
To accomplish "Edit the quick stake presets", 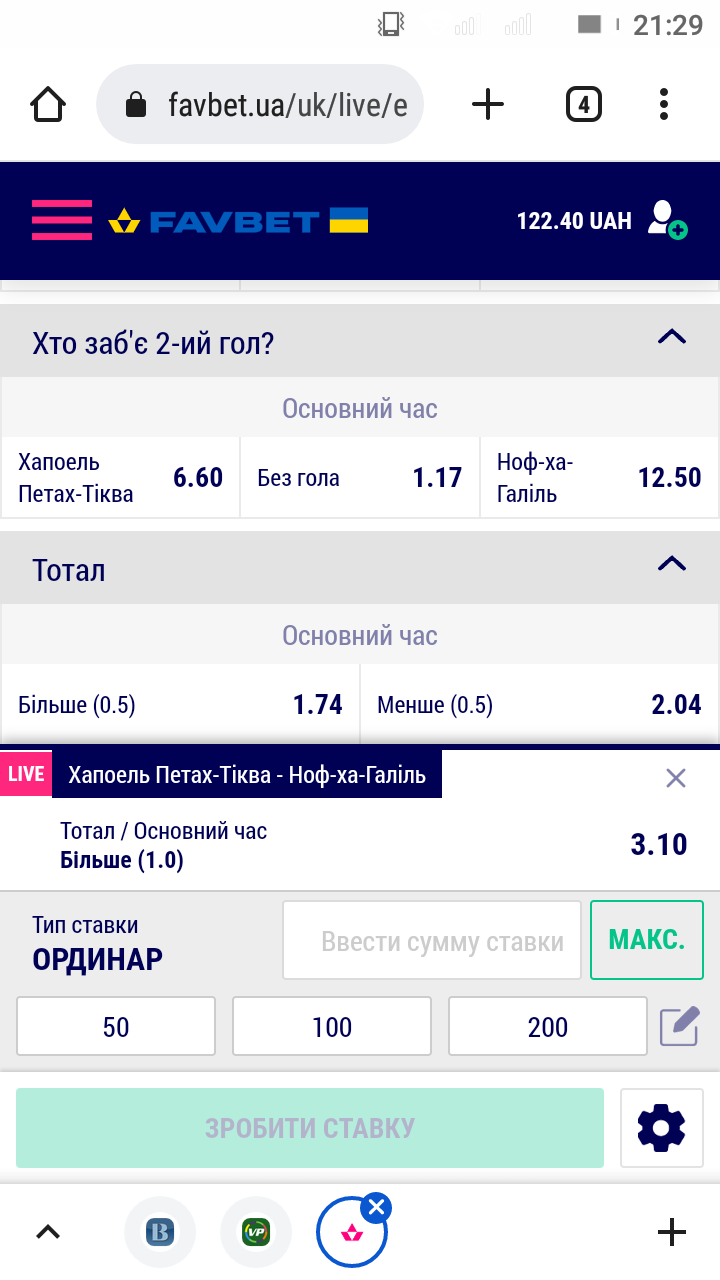I will (x=679, y=1027).
